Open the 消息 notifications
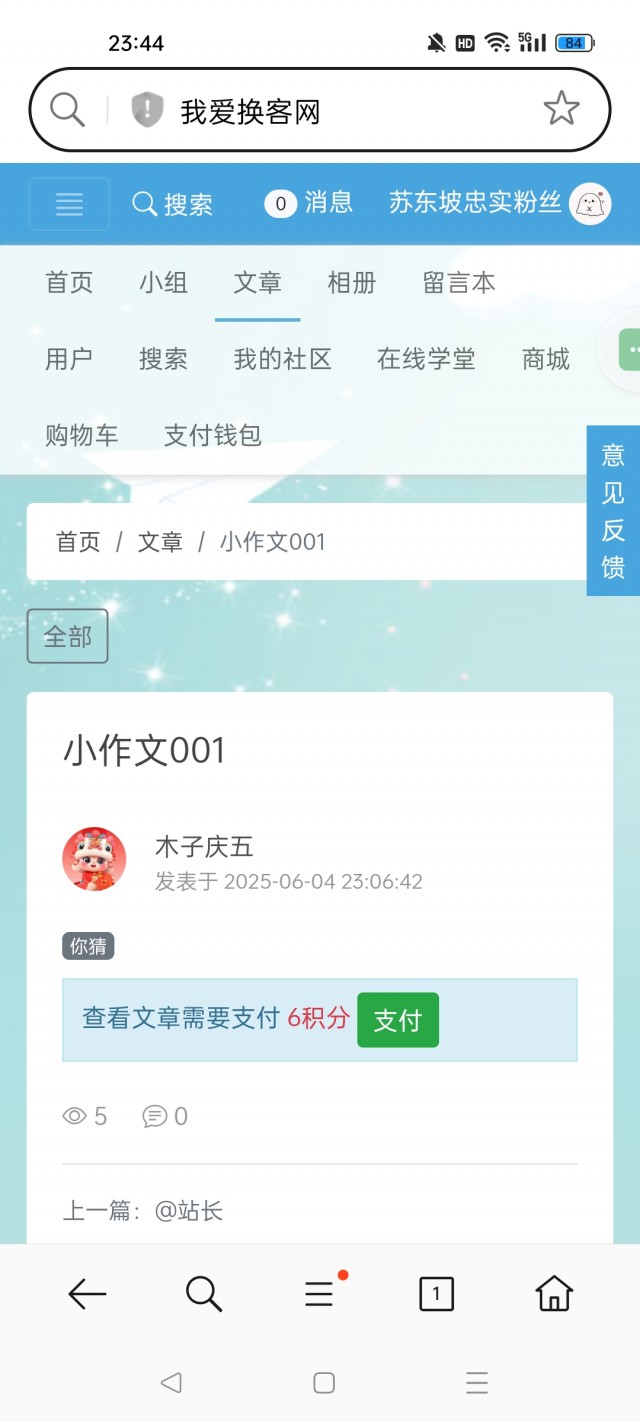This screenshot has width=640, height=1422. pos(309,203)
